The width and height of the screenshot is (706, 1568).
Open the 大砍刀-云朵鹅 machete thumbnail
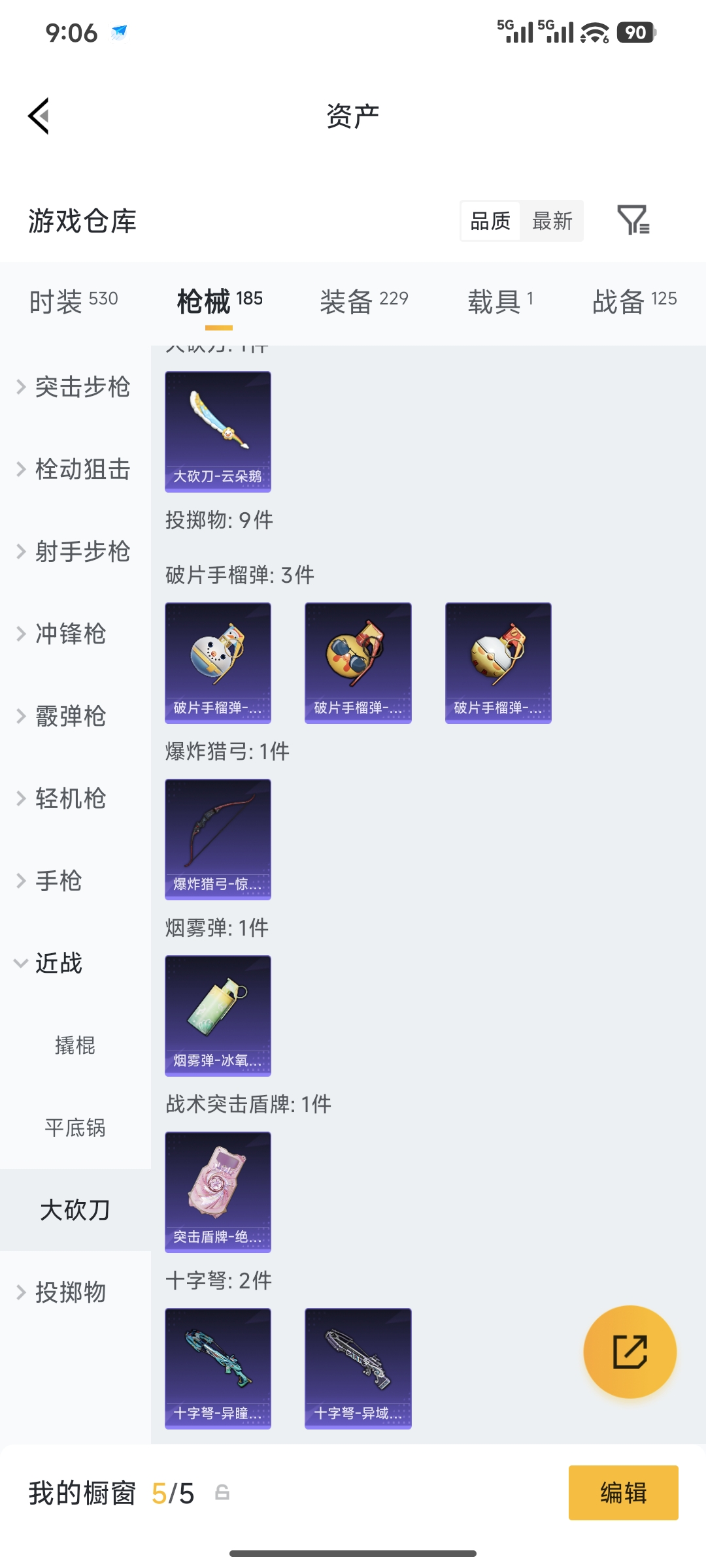(218, 431)
